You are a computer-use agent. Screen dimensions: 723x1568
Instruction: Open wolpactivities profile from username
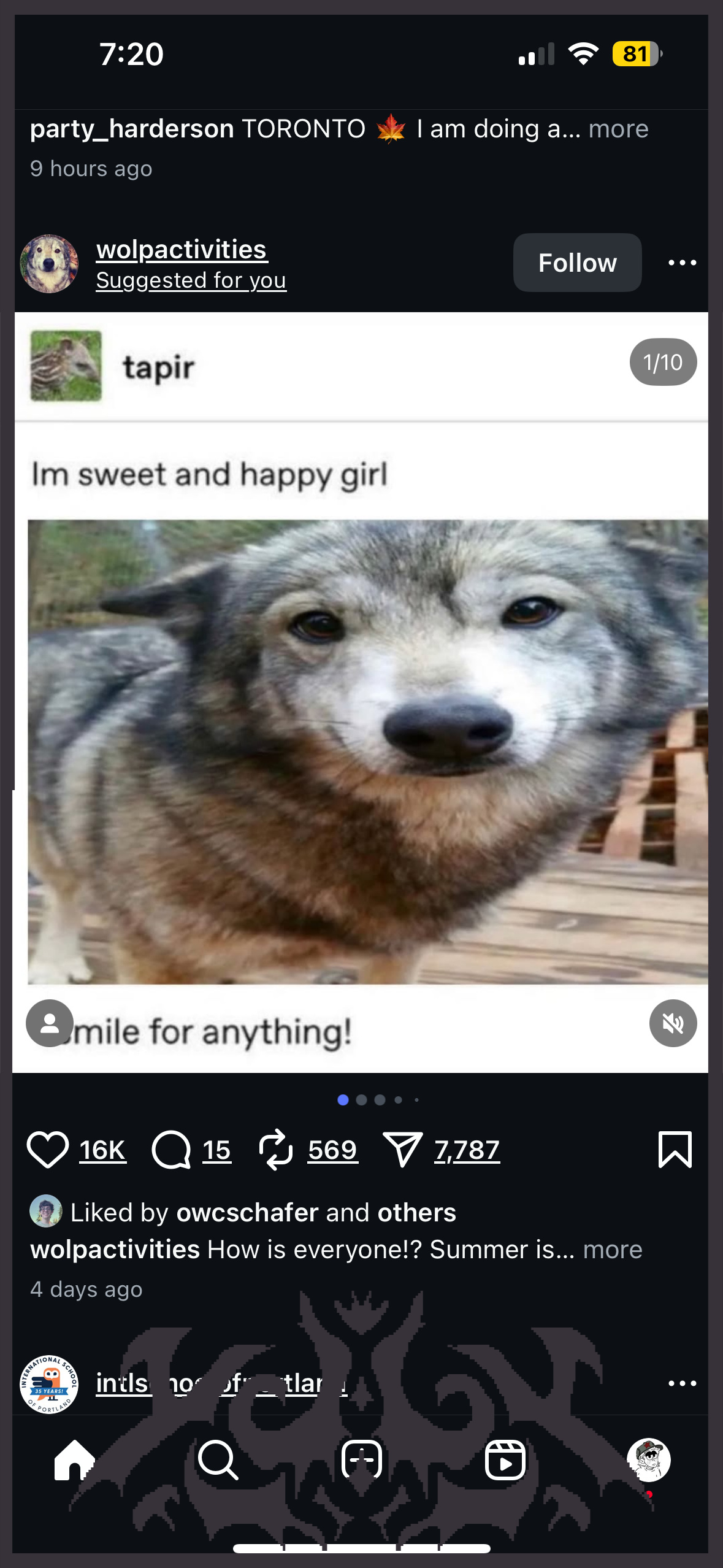tap(181, 250)
